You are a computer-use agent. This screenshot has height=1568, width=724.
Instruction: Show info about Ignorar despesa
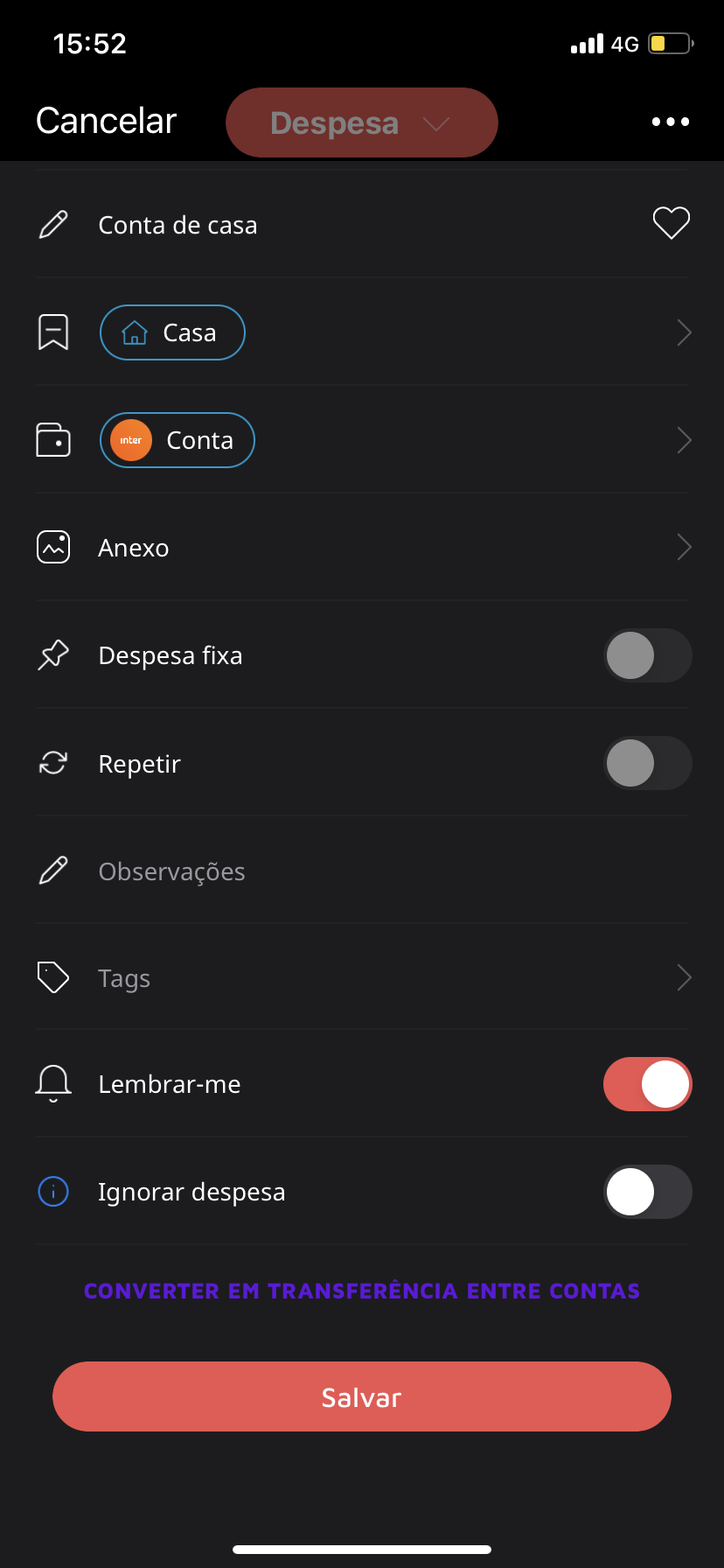pos(53,1192)
